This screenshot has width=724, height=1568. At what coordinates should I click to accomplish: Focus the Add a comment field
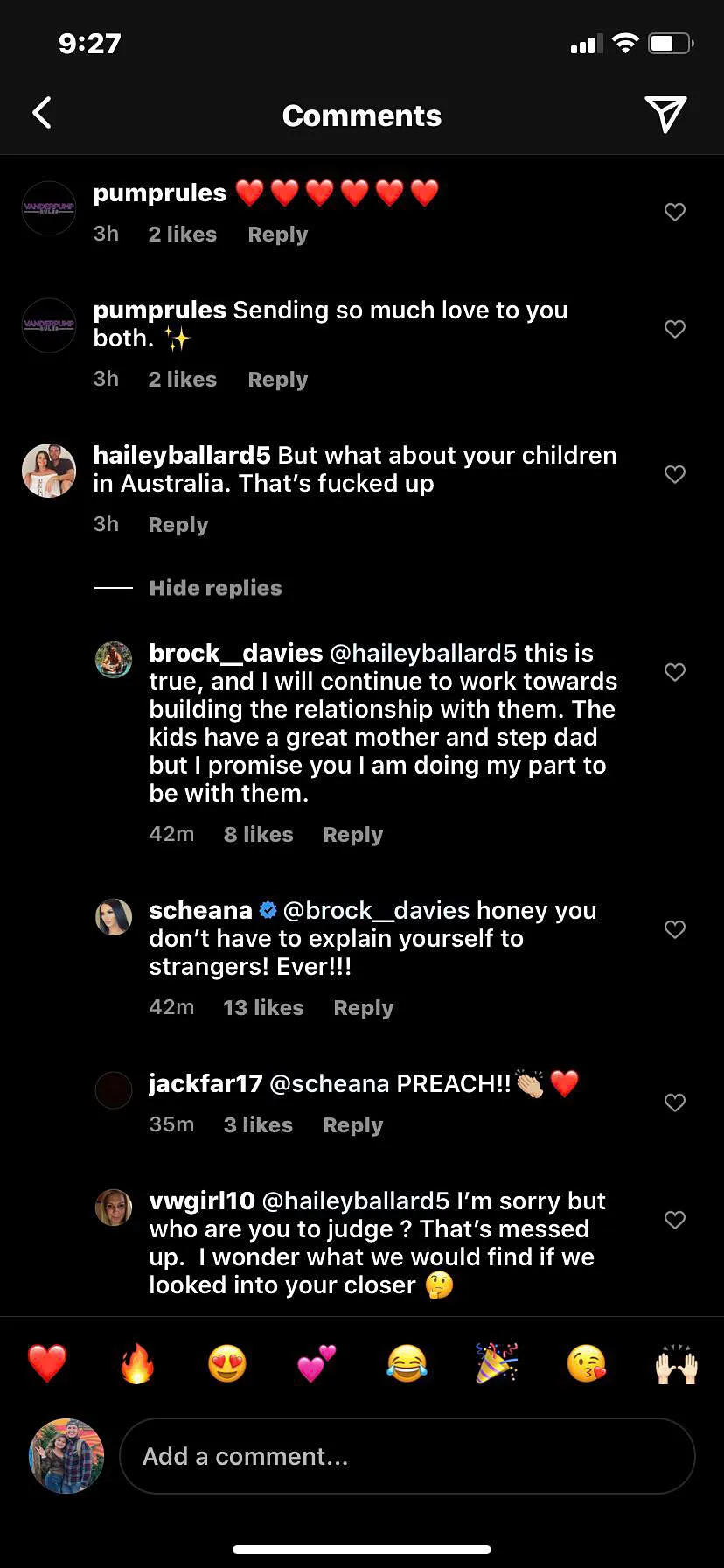tap(407, 1456)
